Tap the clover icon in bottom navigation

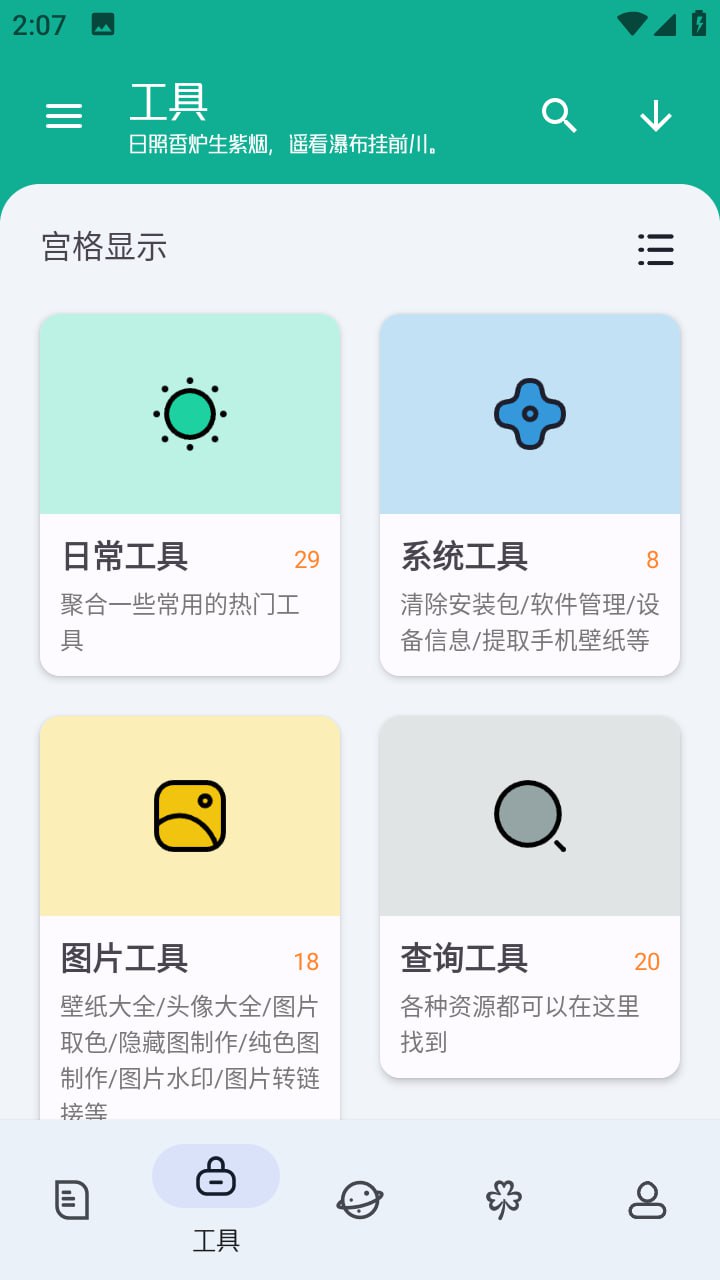point(504,1199)
